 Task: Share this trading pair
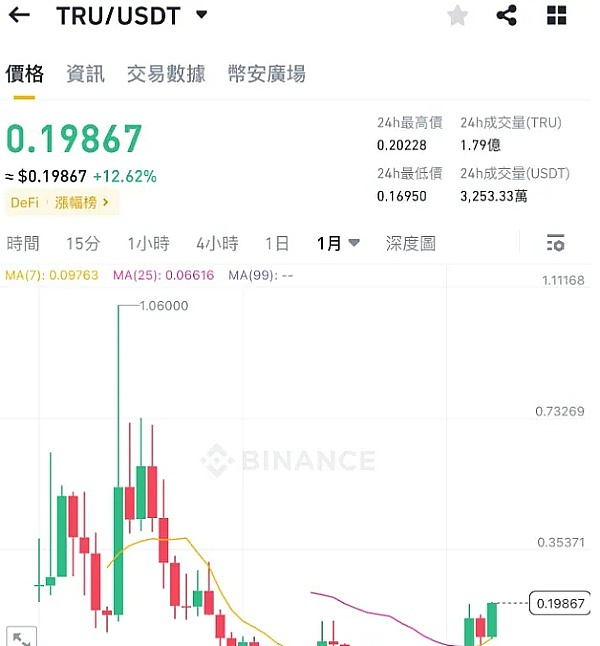(x=507, y=16)
